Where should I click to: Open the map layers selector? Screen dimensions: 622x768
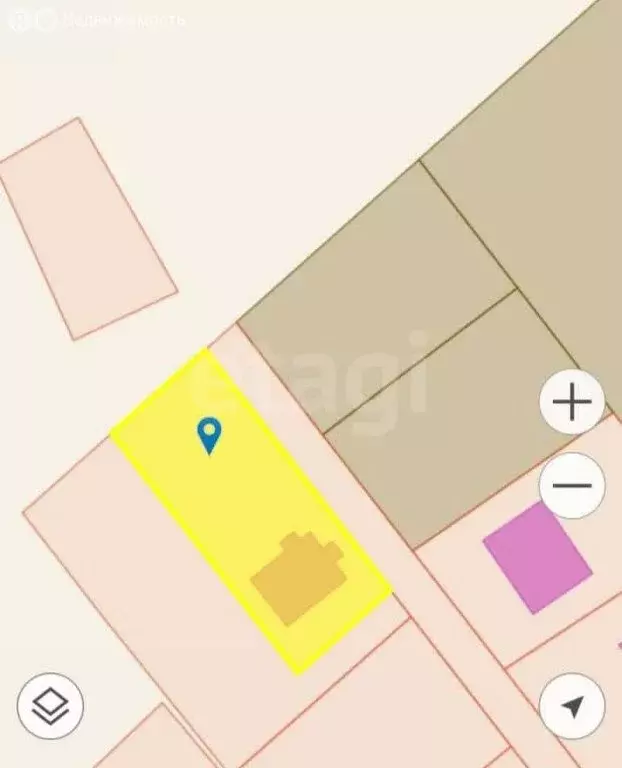[51, 706]
